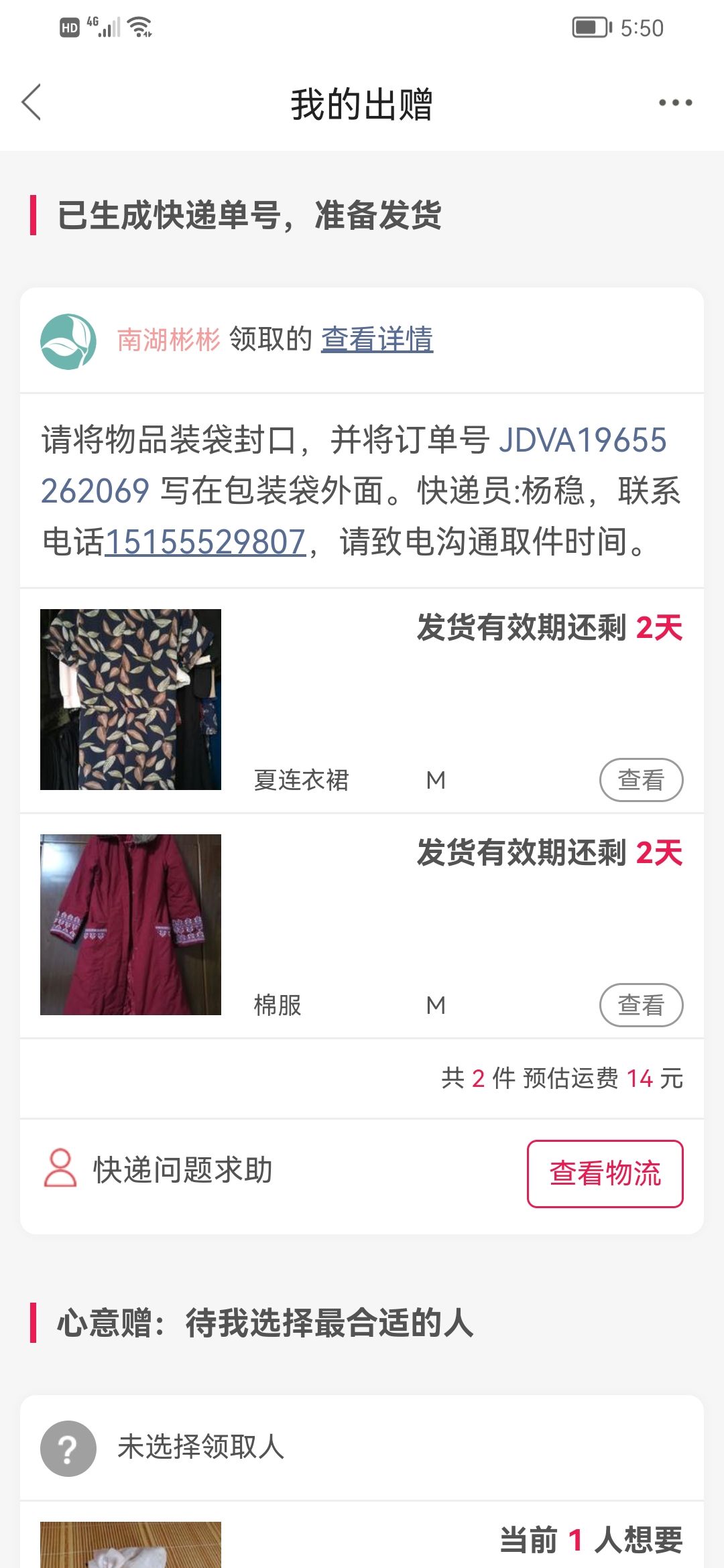724x1568 pixels.
Task: Open the 查看详情 link
Action: [x=377, y=339]
